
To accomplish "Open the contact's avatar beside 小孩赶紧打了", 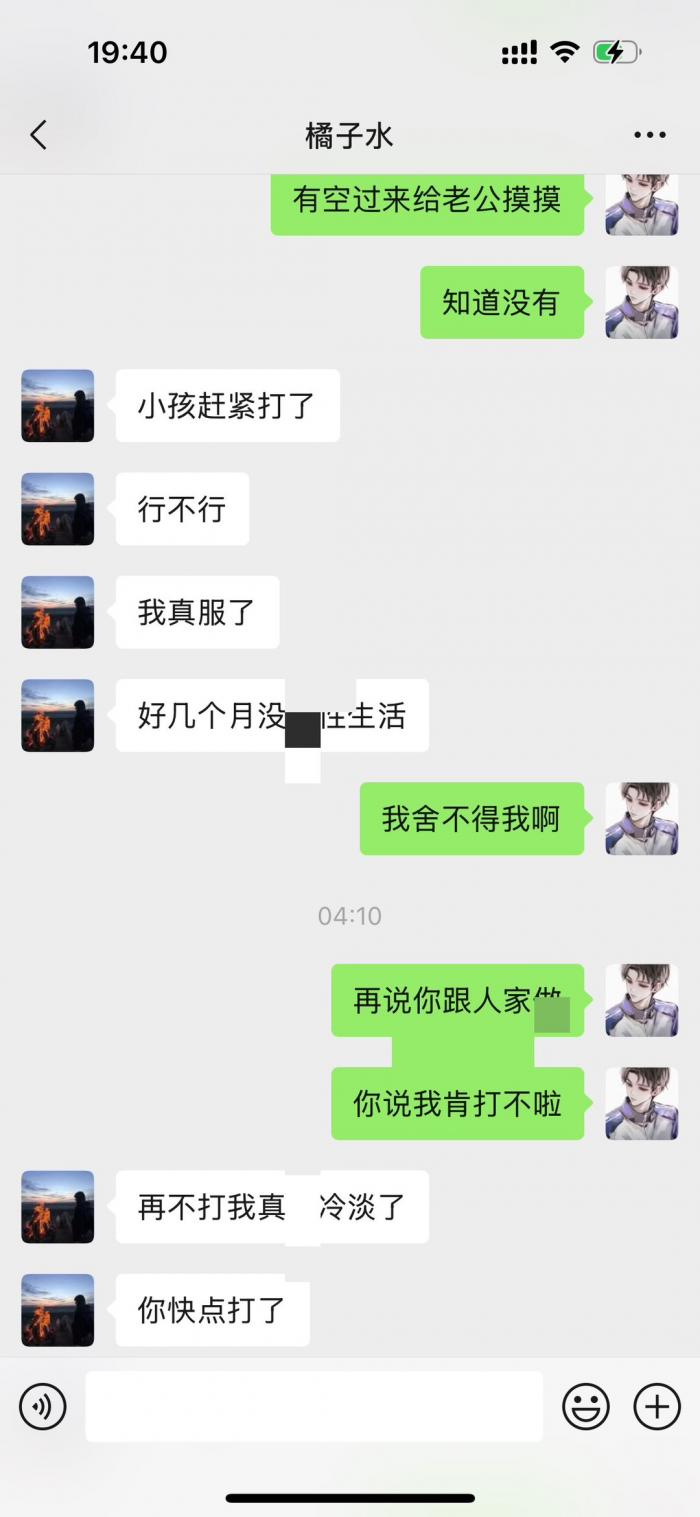I will pos(58,405).
